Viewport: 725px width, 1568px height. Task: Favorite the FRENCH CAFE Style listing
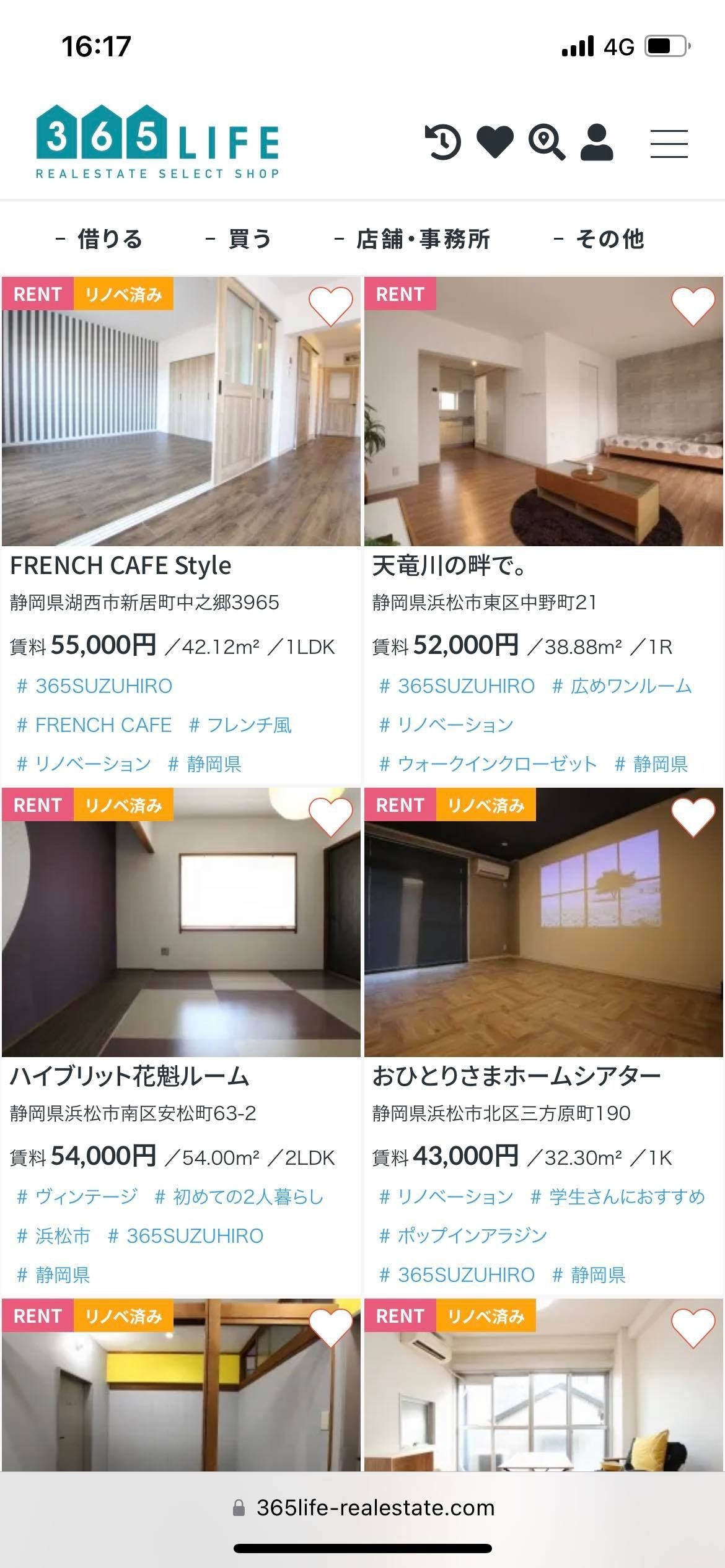pyautogui.click(x=330, y=306)
